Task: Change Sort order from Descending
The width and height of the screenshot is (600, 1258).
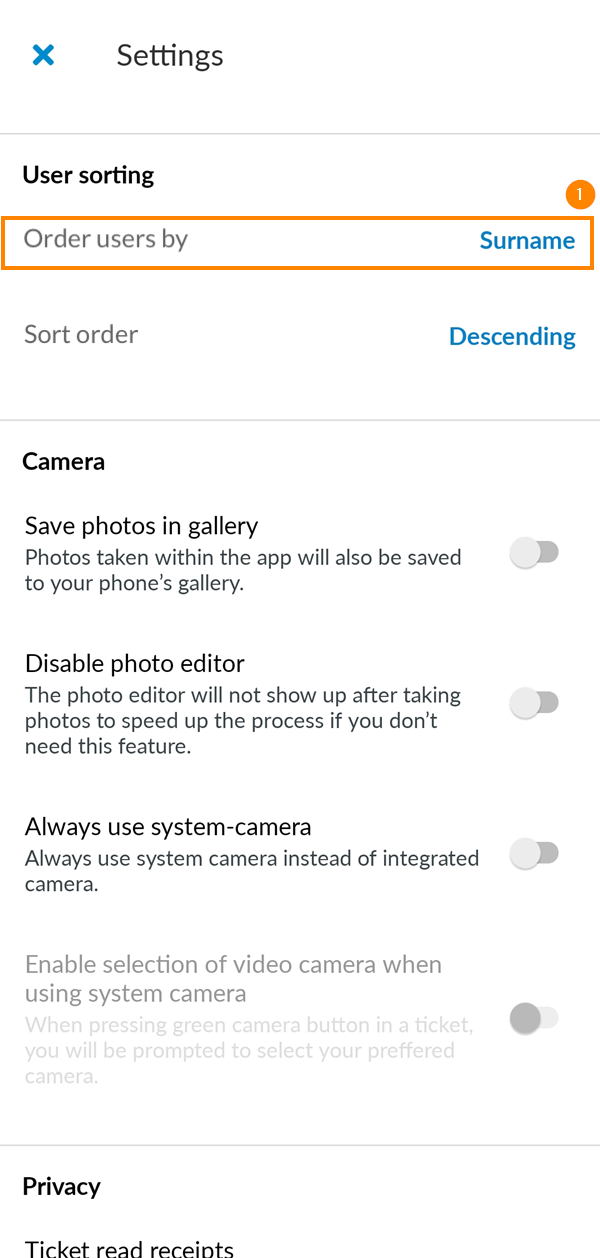Action: (511, 337)
